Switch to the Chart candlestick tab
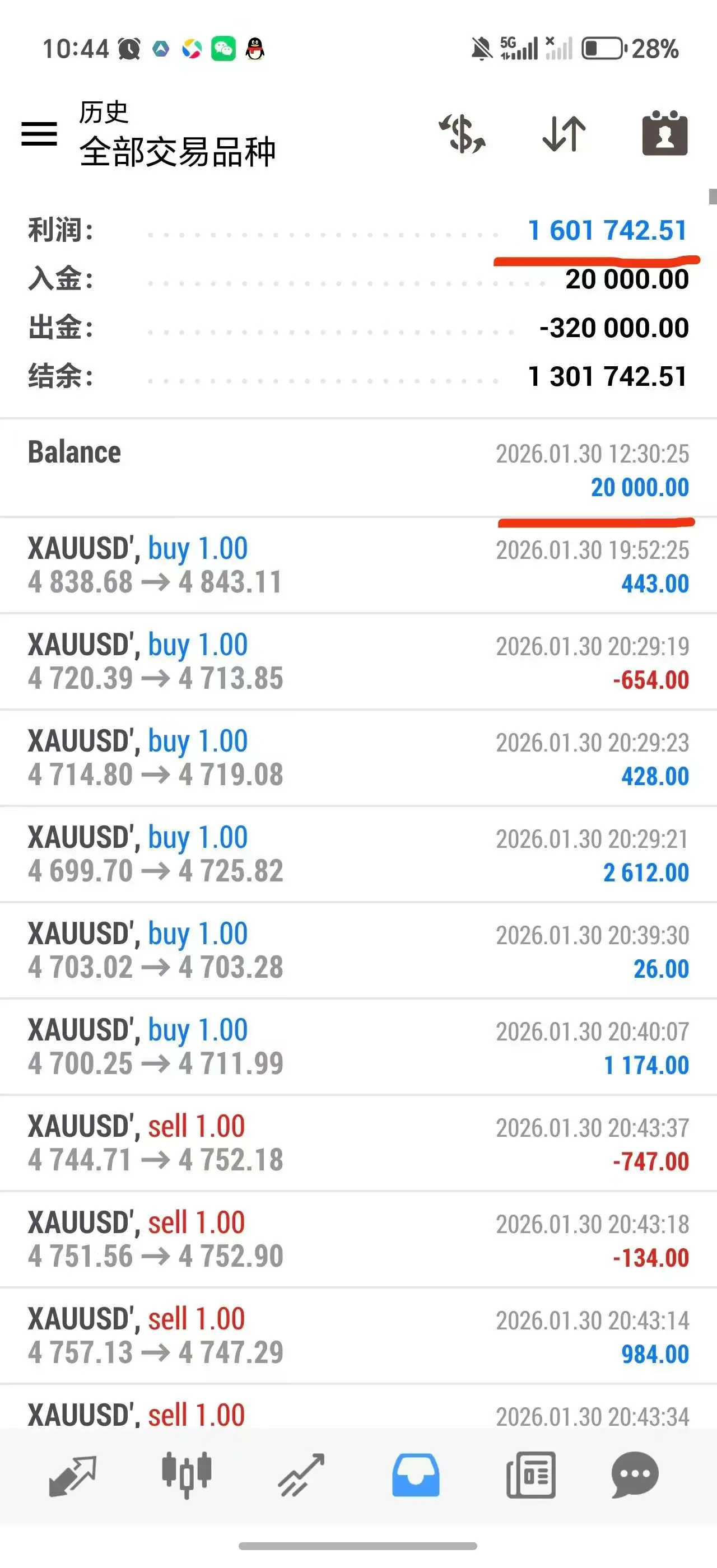Image resolution: width=717 pixels, height=1568 pixels. (x=186, y=1475)
